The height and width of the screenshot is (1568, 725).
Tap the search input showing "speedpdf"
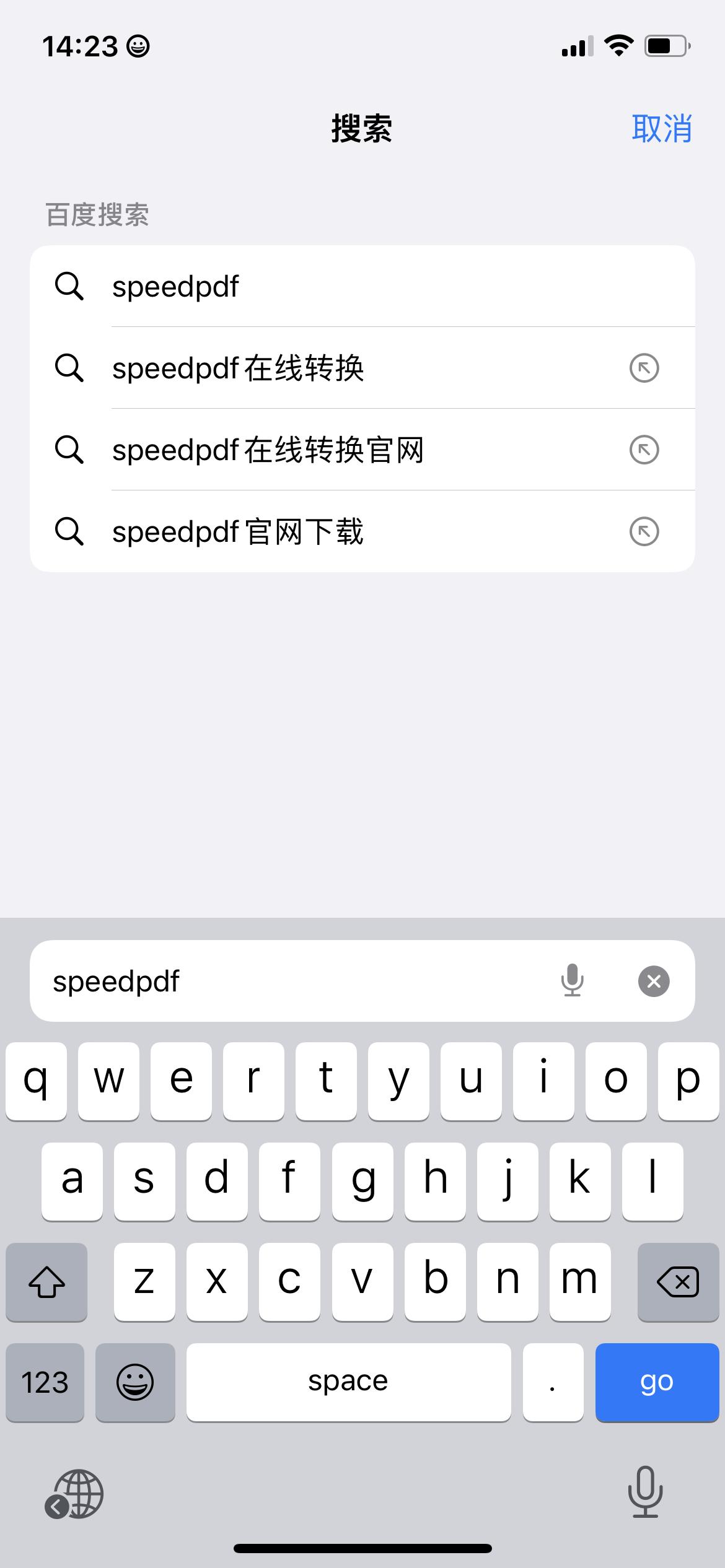coord(248,982)
